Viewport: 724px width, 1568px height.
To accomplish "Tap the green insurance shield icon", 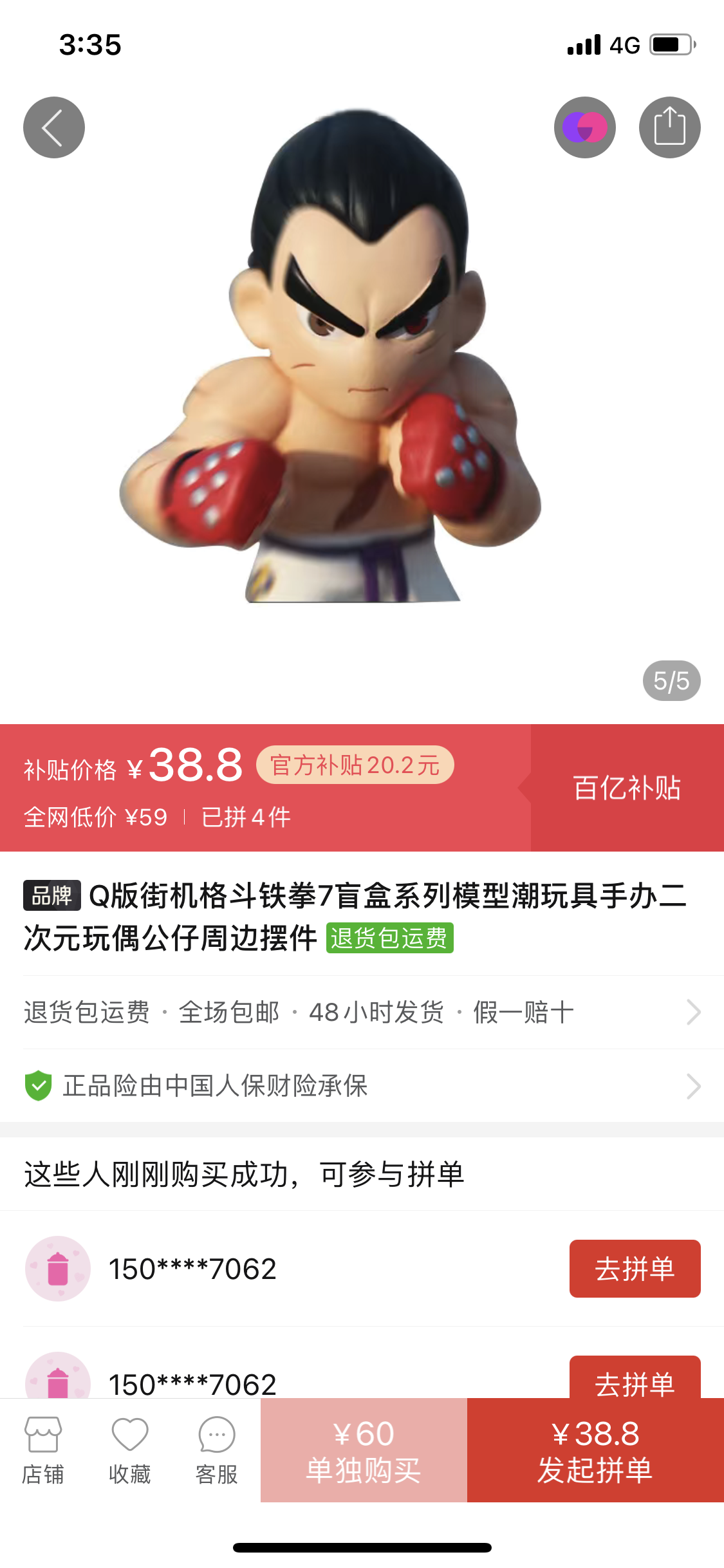I will click(39, 1086).
